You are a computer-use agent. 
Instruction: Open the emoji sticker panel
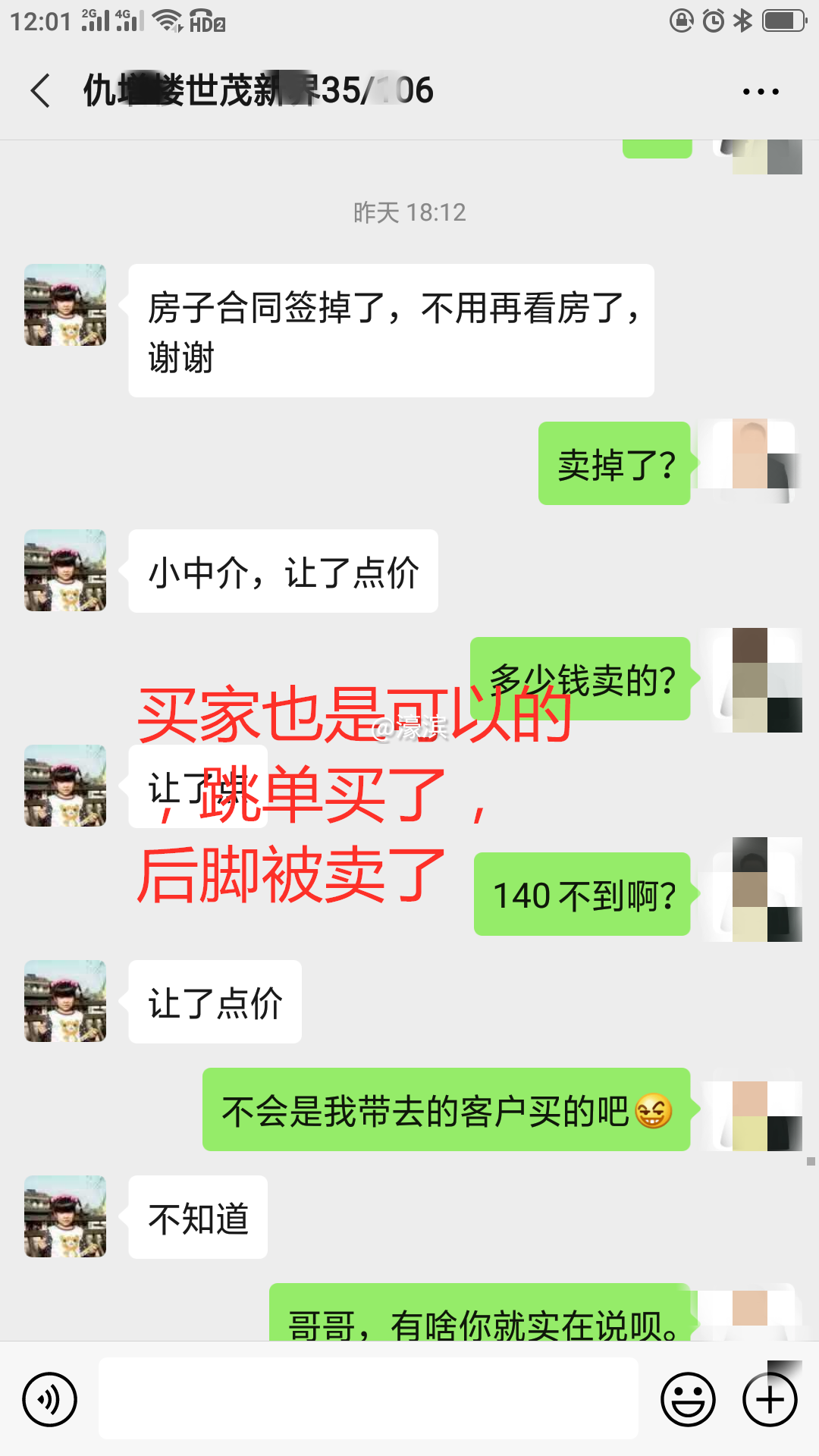click(x=688, y=1399)
